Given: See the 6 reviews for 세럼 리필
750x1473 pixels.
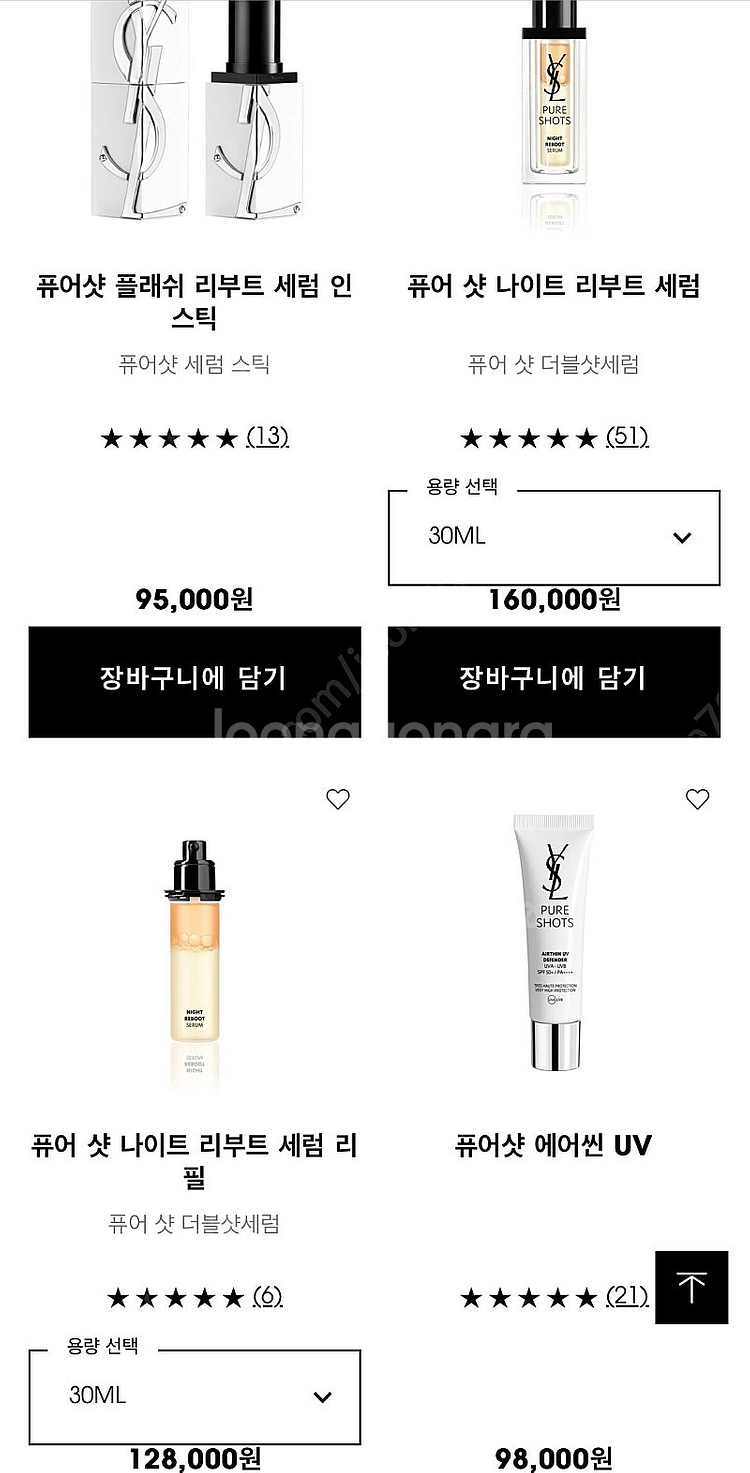Looking at the screenshot, I should tap(267, 1297).
